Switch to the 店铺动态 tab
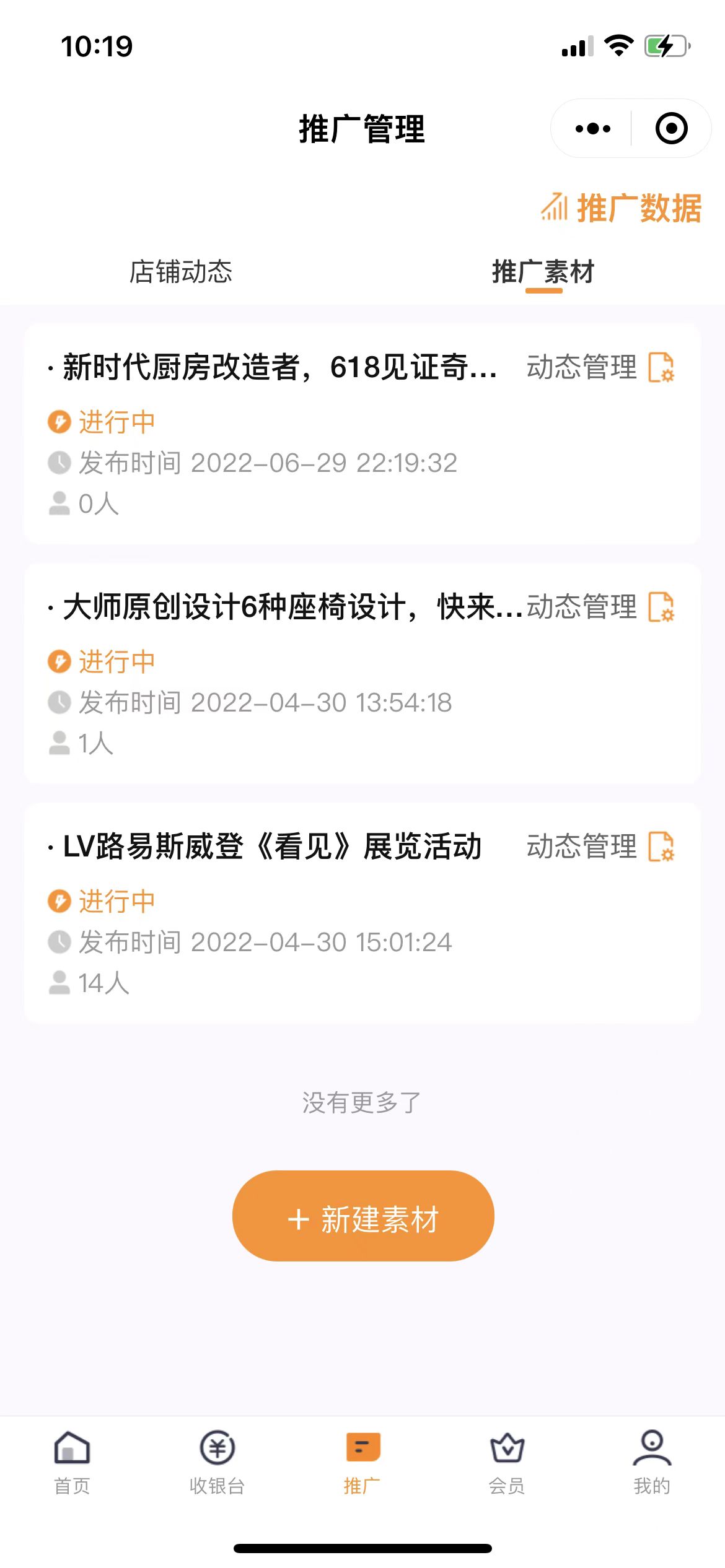Viewport: 725px width, 1568px height. (x=180, y=272)
